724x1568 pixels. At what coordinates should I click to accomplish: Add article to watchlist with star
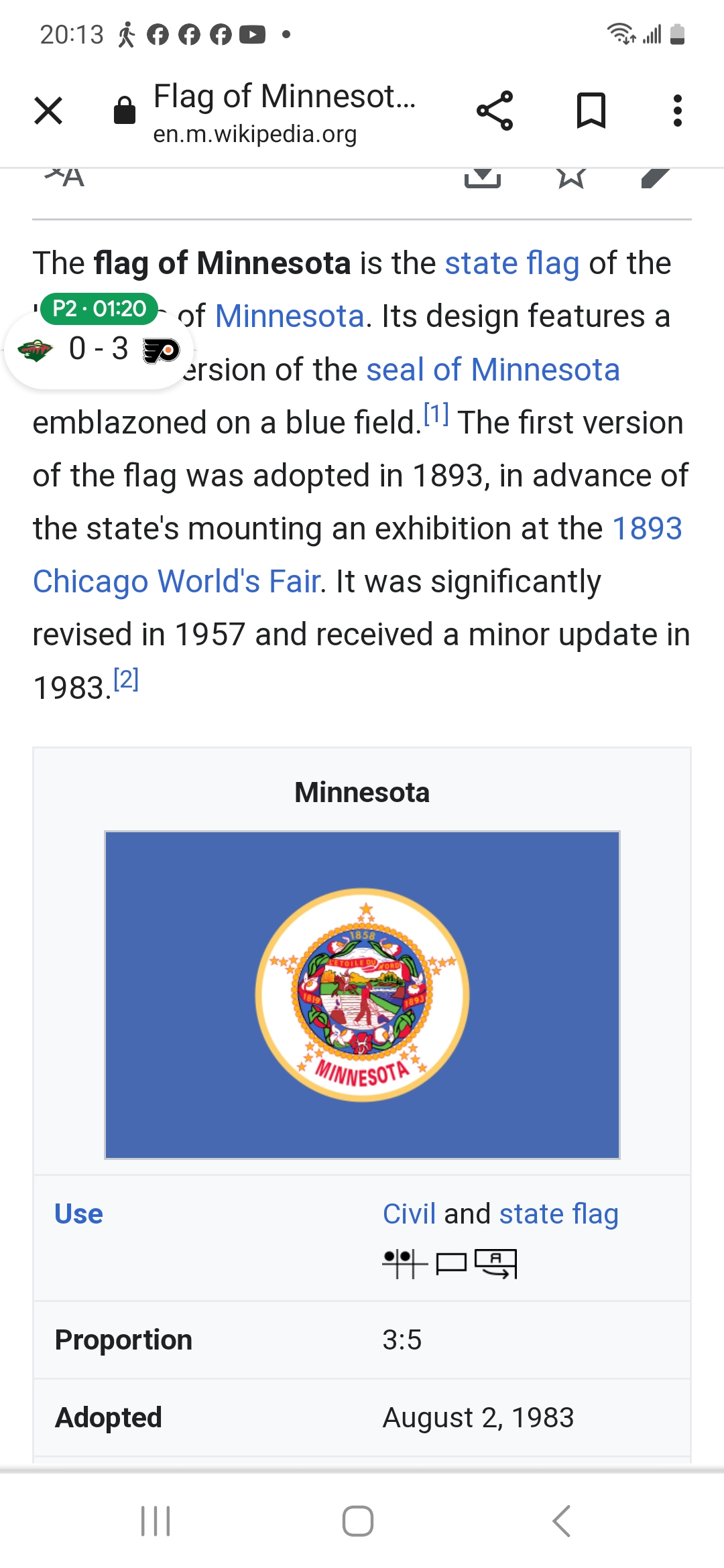tap(571, 178)
